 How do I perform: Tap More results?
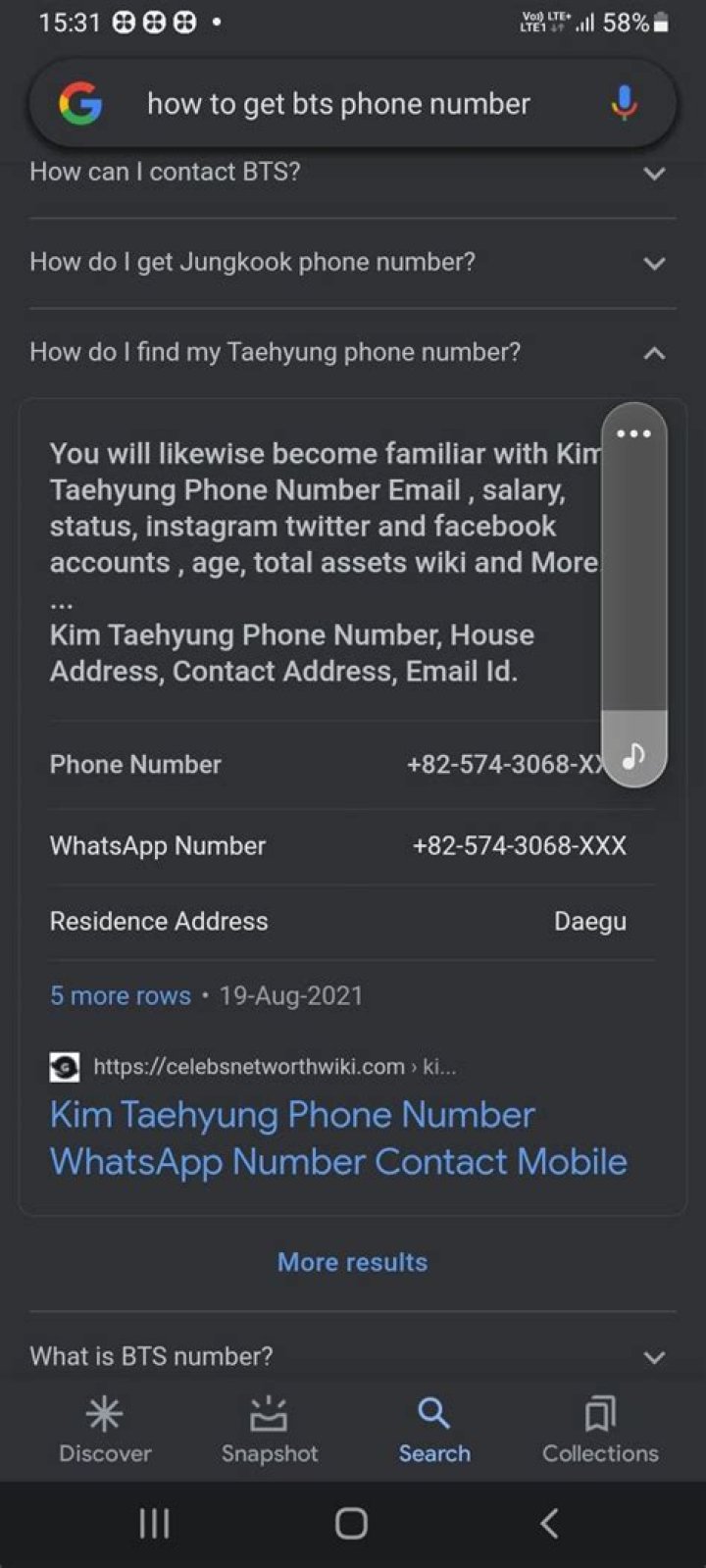click(x=352, y=1262)
